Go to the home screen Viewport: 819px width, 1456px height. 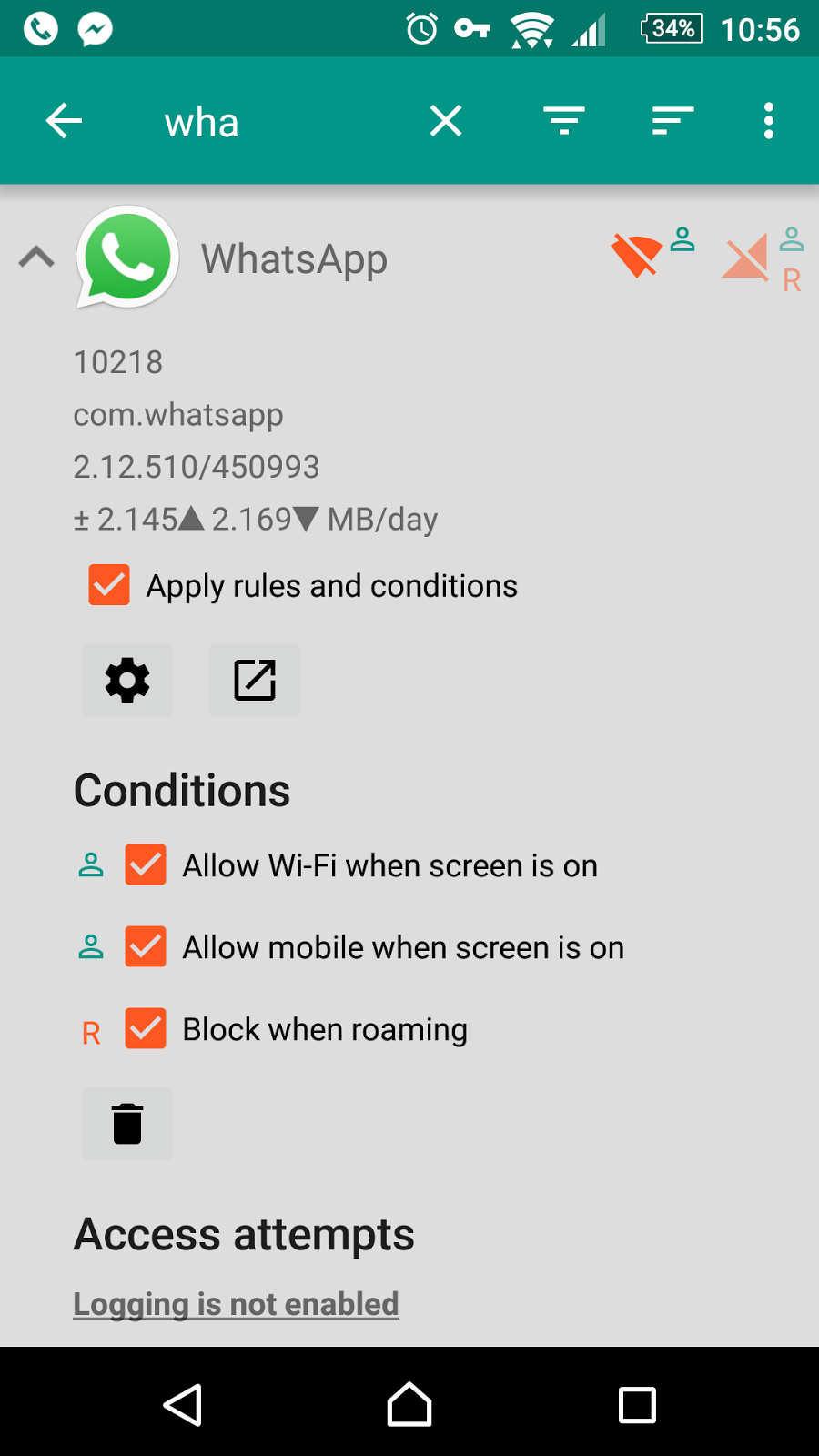(x=409, y=1404)
